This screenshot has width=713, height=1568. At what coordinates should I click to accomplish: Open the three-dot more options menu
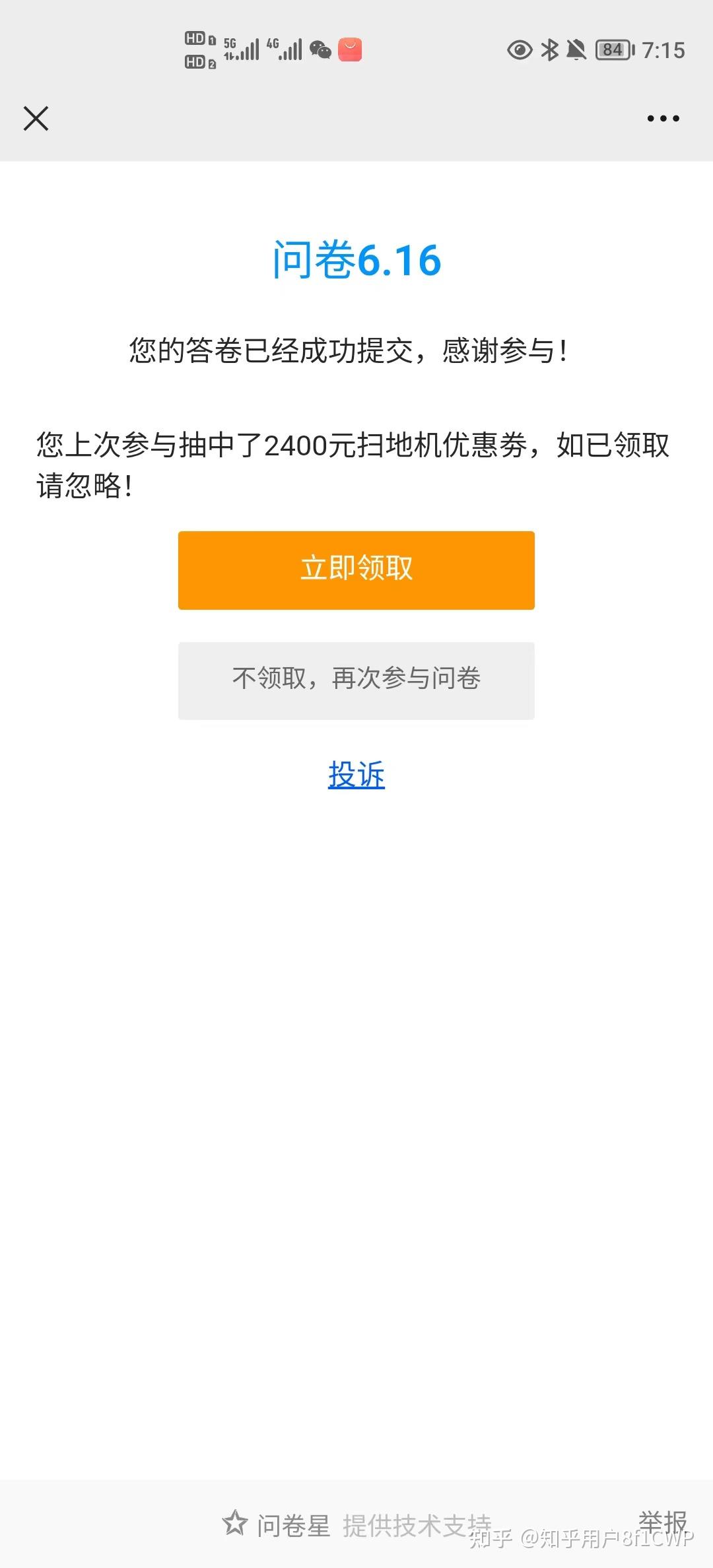pos(663,119)
